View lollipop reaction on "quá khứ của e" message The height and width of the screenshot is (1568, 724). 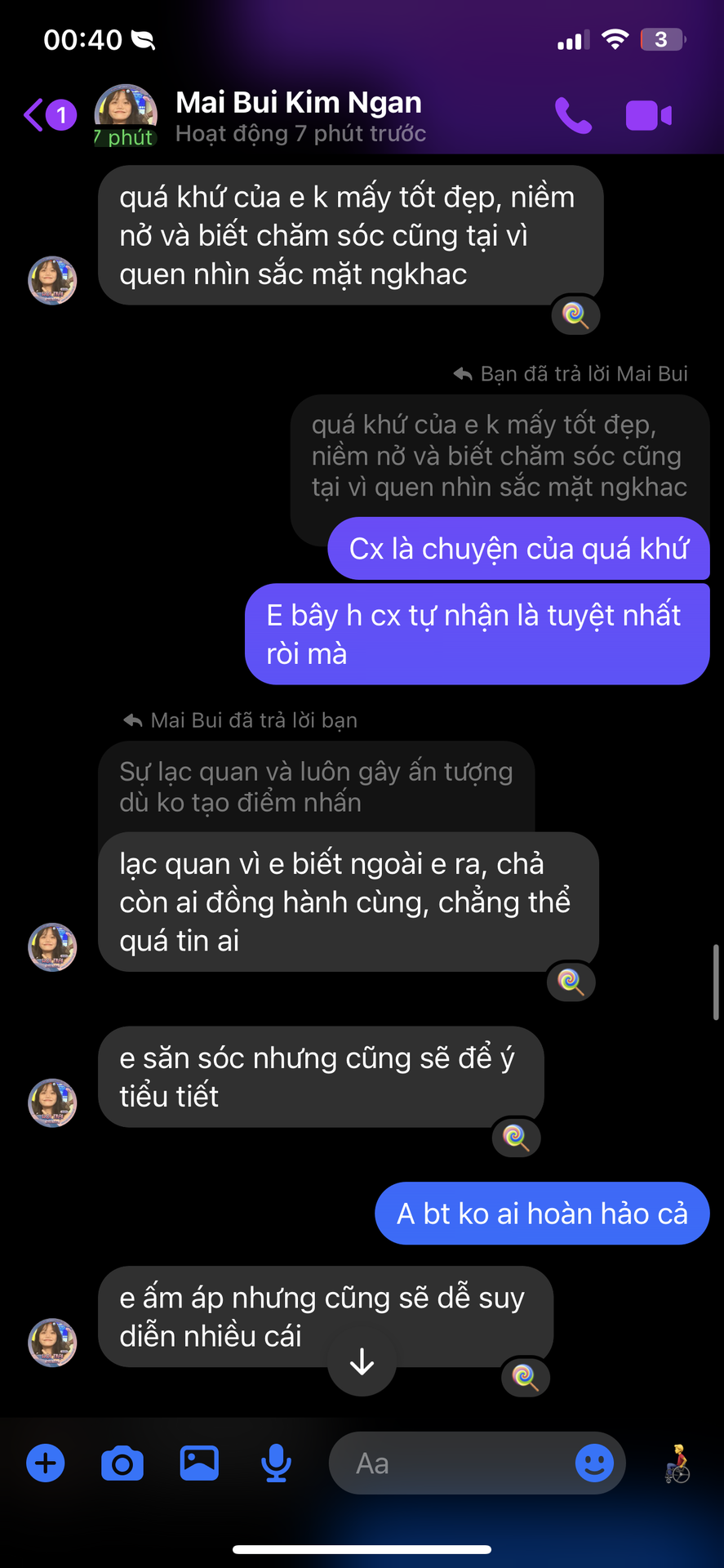click(575, 315)
